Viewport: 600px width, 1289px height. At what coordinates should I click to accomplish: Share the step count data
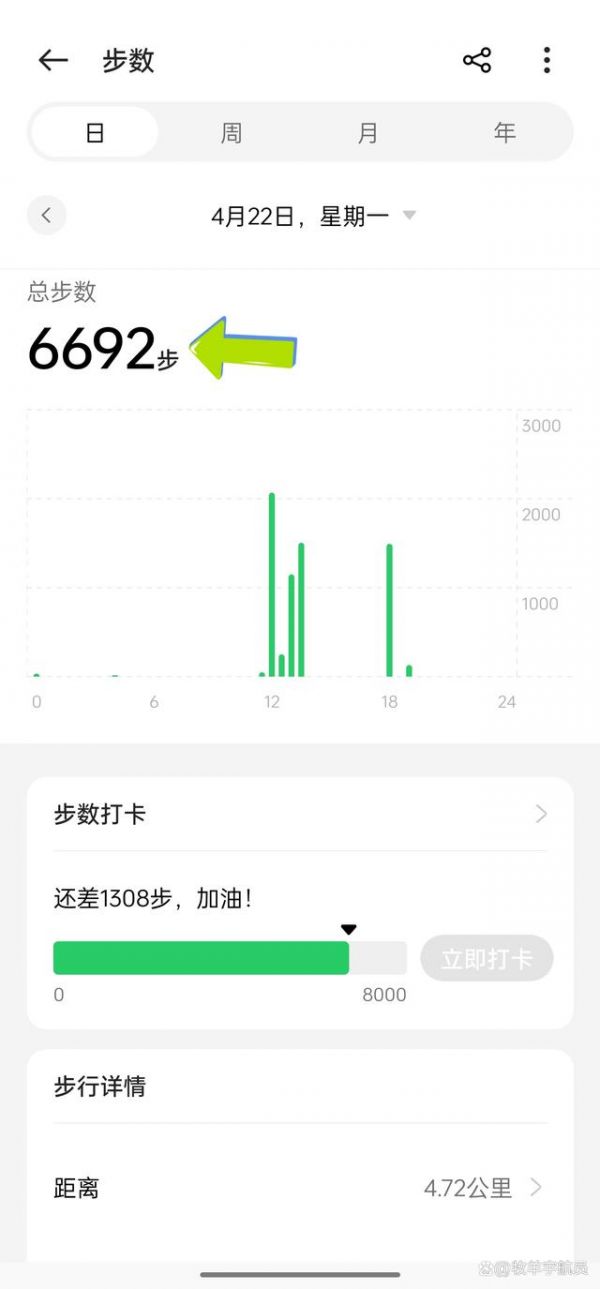[477, 60]
